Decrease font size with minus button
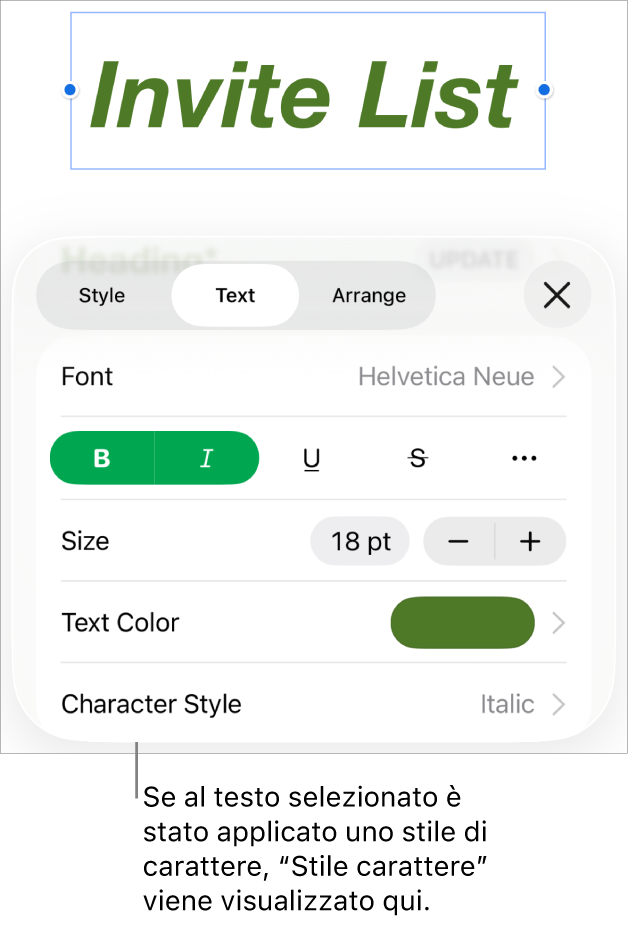Viewport: 628px width, 928px height. (459, 541)
